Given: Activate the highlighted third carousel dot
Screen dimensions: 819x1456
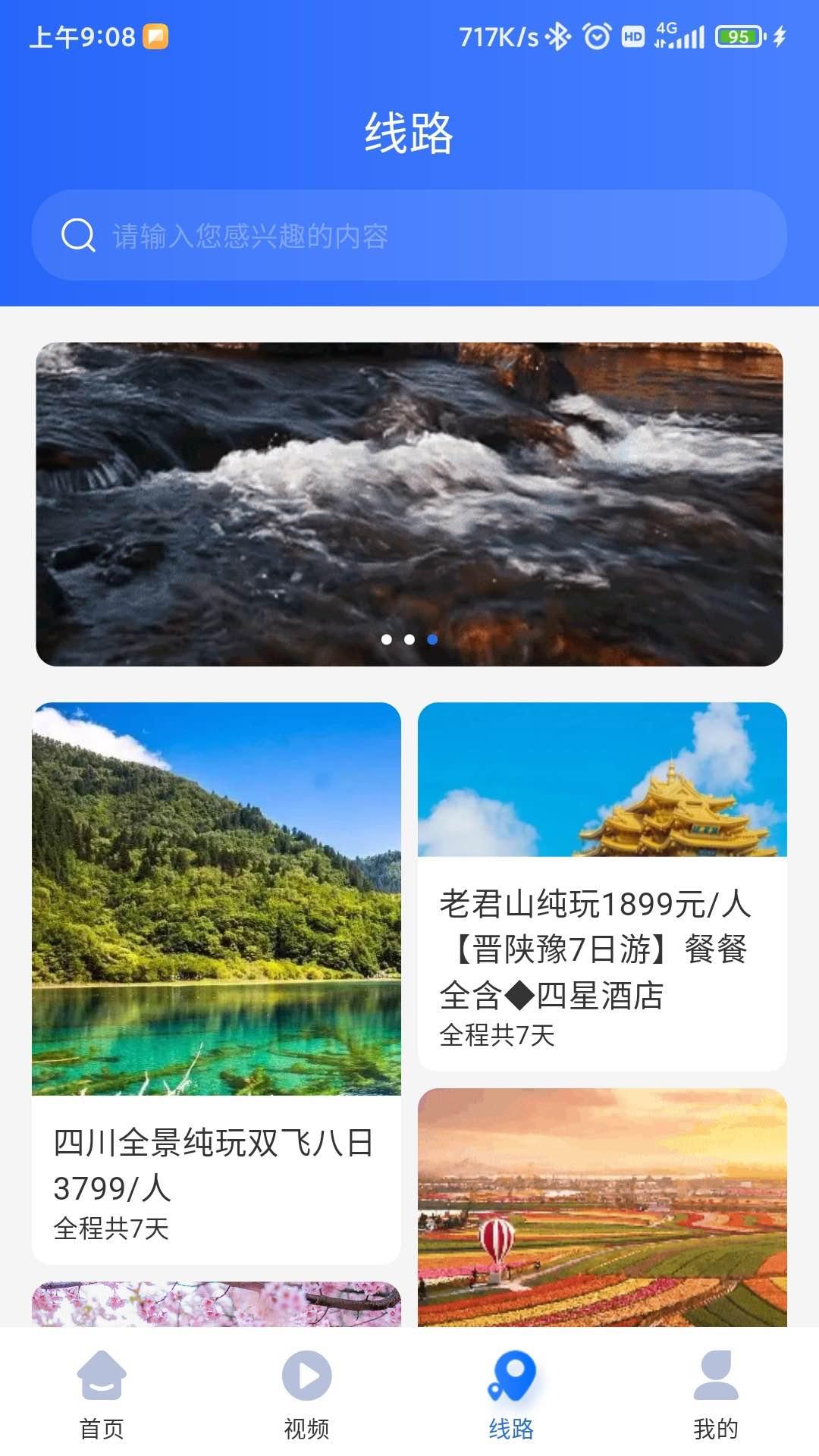Looking at the screenshot, I should coord(431,639).
